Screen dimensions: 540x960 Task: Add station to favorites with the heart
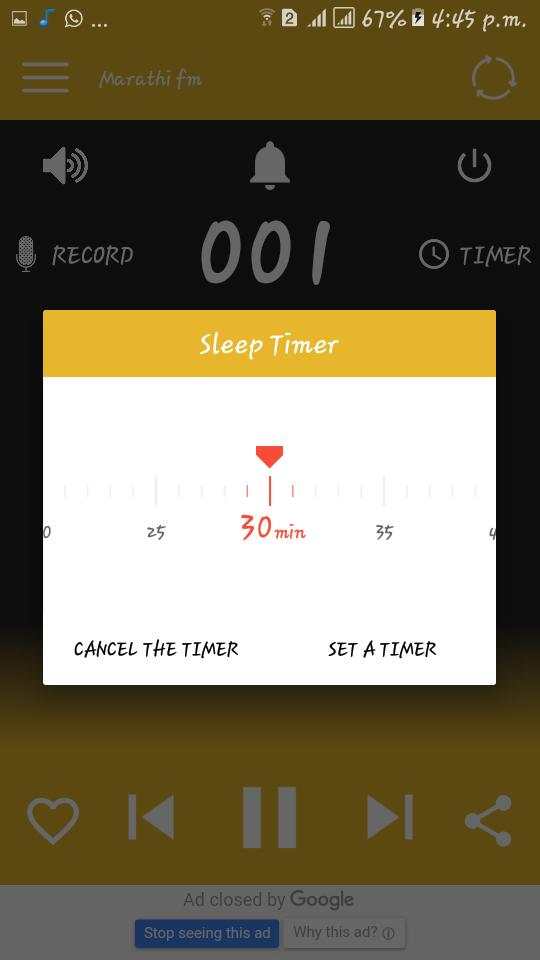(x=53, y=819)
